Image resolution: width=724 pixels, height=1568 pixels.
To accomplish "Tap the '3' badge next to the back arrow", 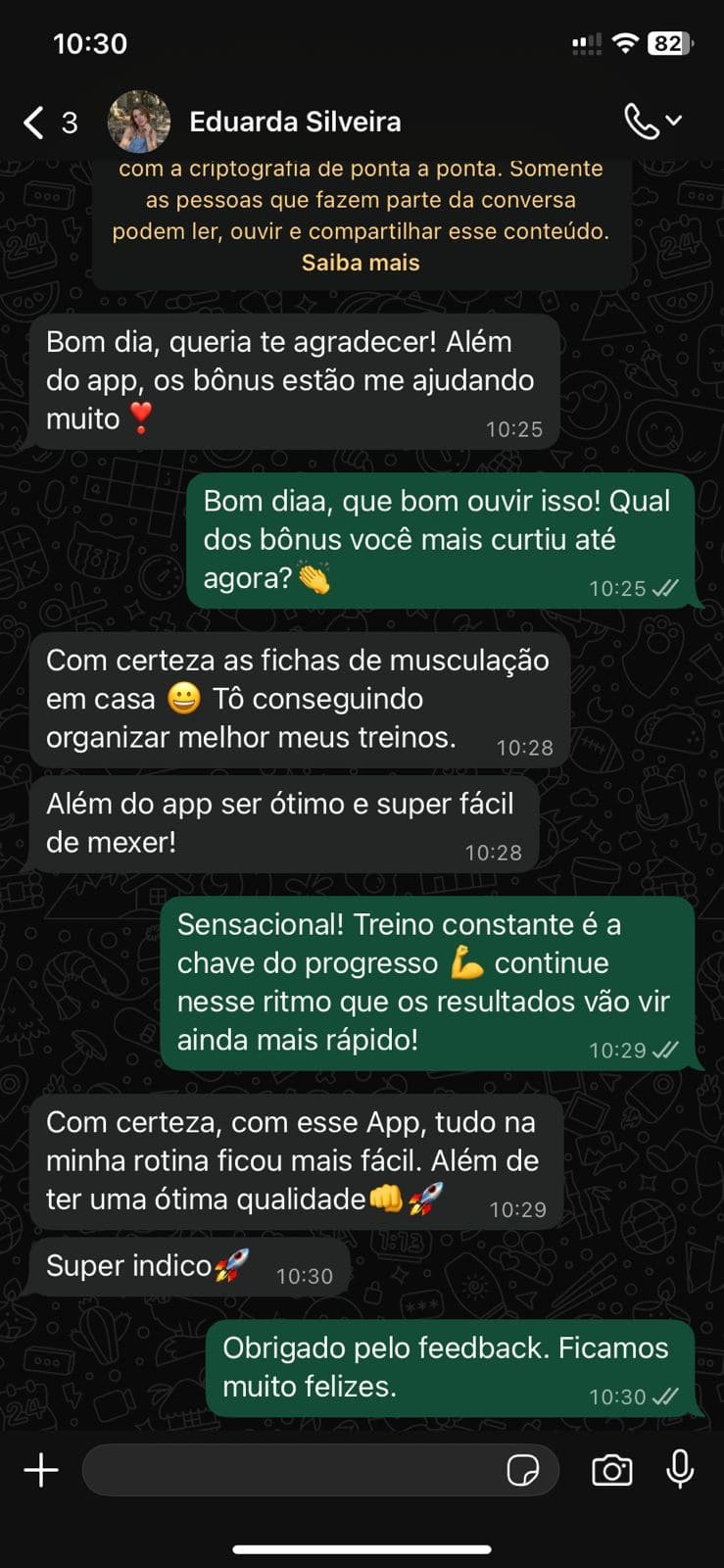I will (x=69, y=123).
